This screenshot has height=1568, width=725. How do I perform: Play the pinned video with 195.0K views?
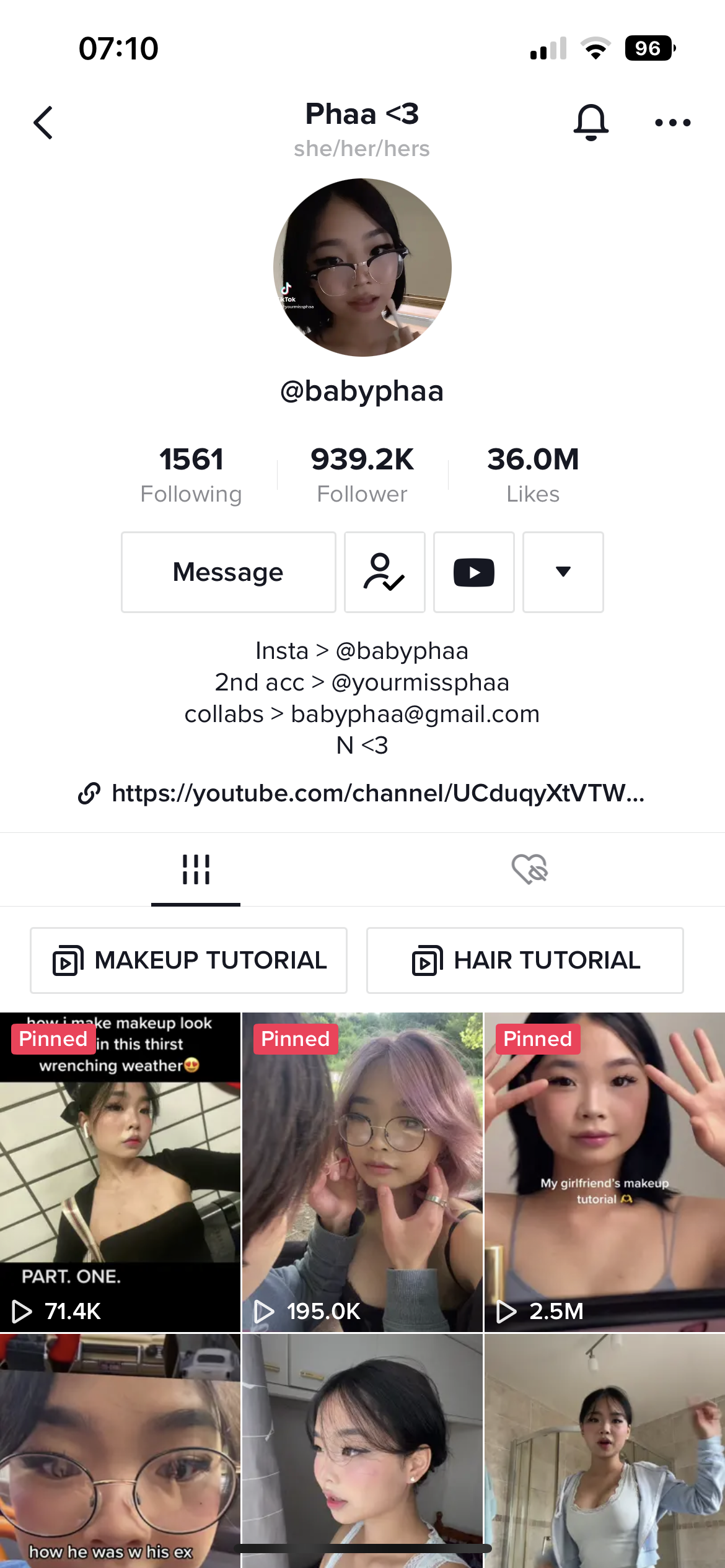coord(362,1172)
